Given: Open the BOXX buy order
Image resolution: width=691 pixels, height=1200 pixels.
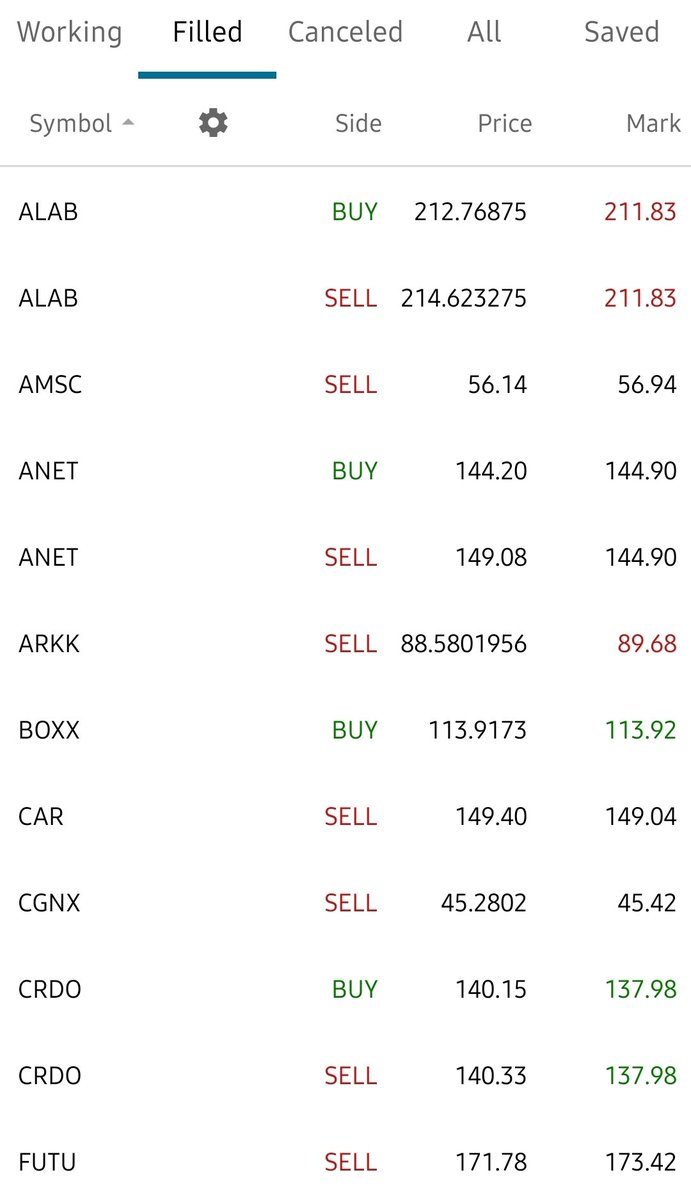Looking at the screenshot, I should pos(345,730).
